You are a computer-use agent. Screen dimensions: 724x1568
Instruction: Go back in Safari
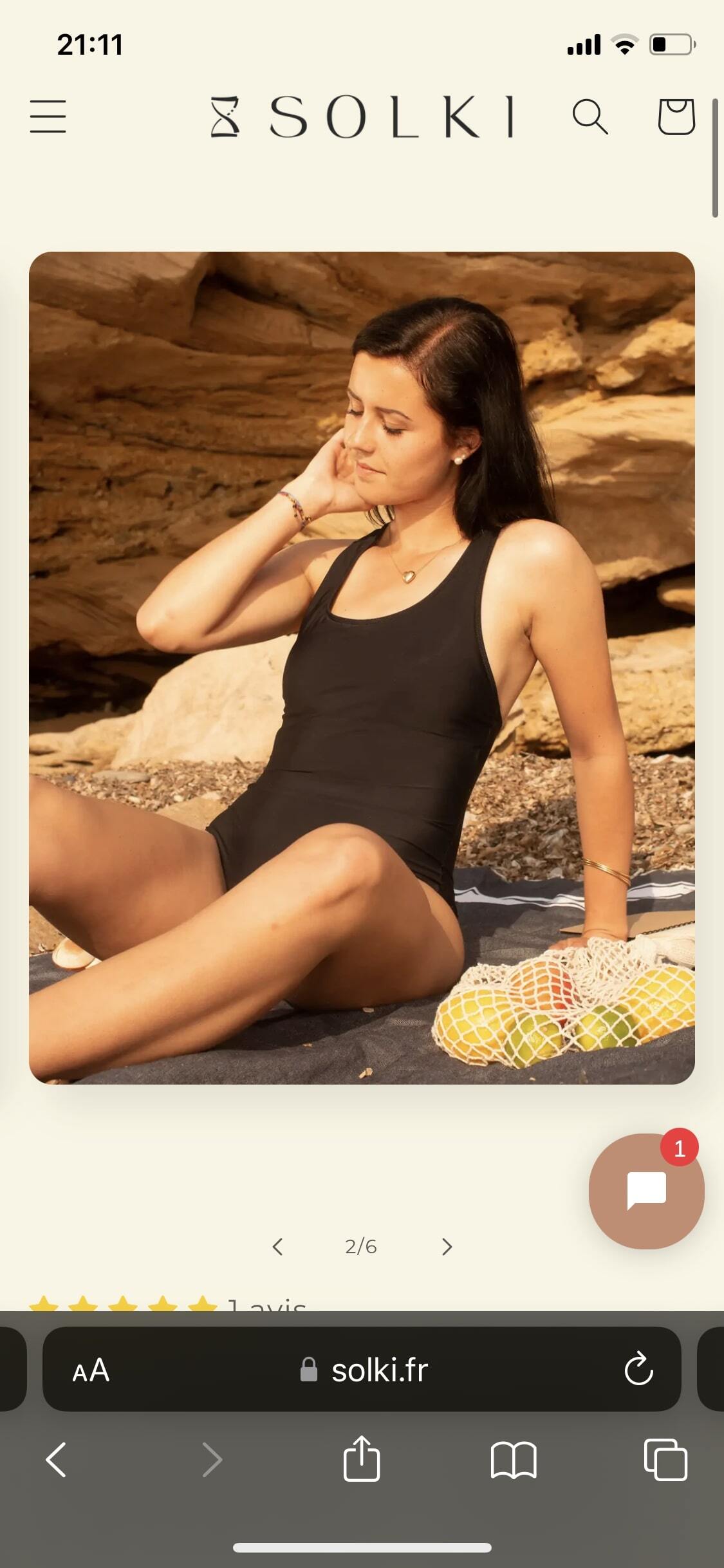(x=56, y=1459)
